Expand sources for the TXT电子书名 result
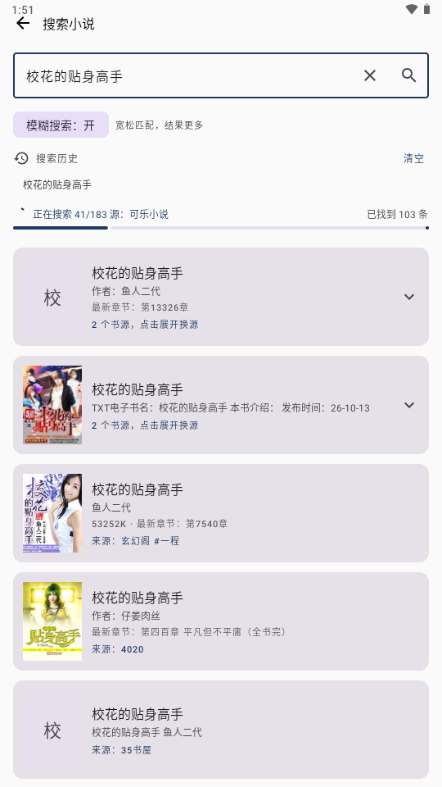Image resolution: width=442 pixels, height=787 pixels. pyautogui.click(x=409, y=405)
